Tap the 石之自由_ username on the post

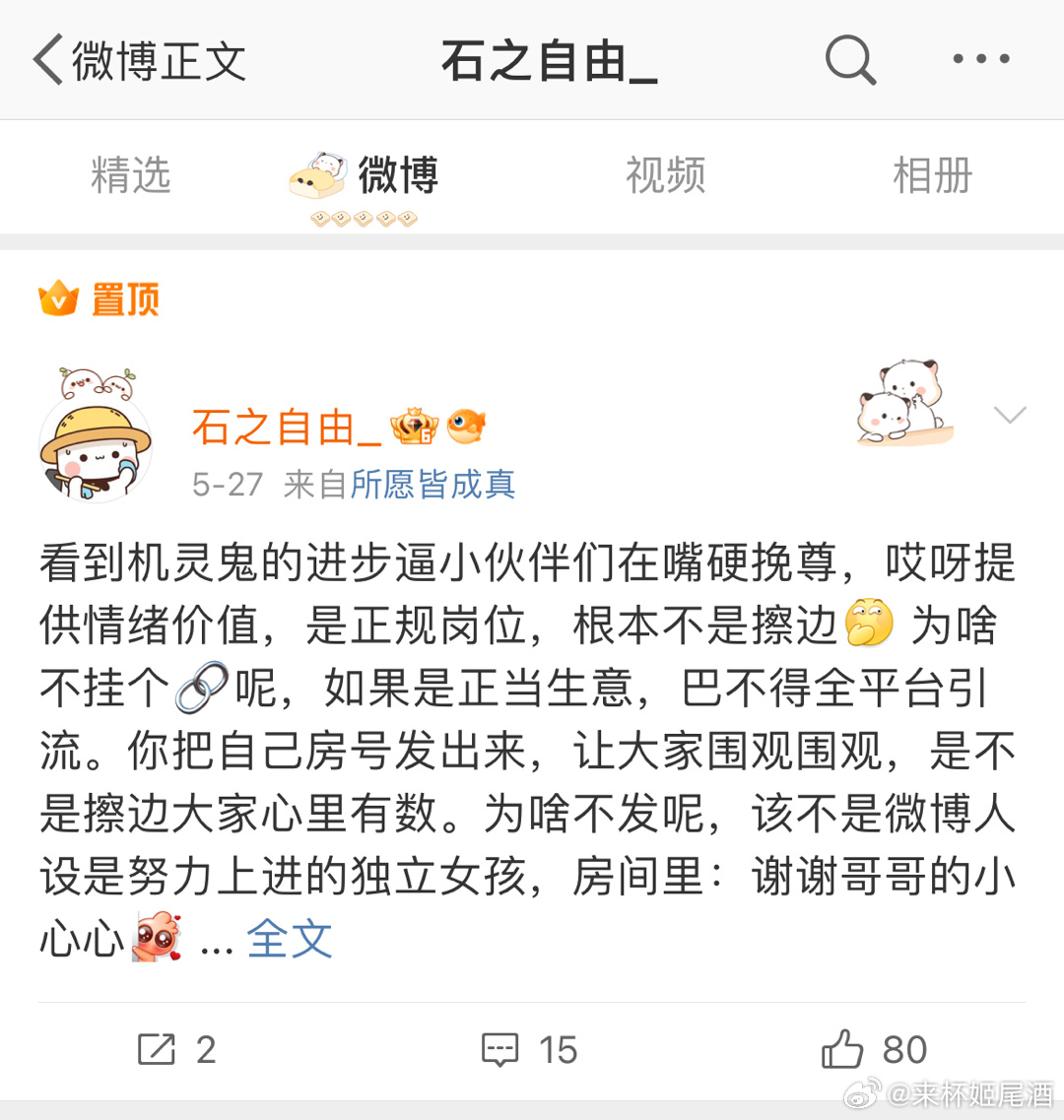pyautogui.click(x=287, y=428)
